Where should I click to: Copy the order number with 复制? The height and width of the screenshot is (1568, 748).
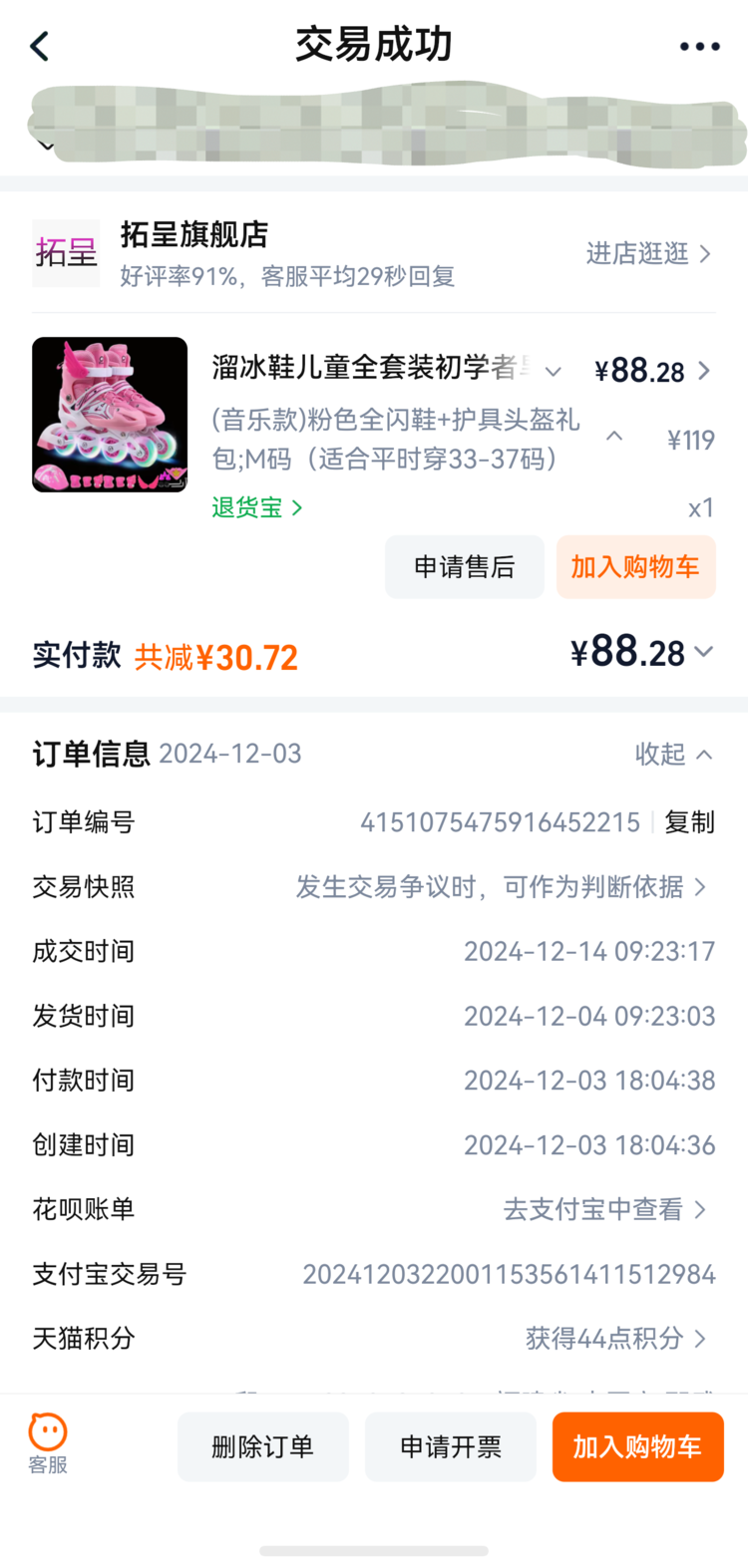tap(690, 822)
